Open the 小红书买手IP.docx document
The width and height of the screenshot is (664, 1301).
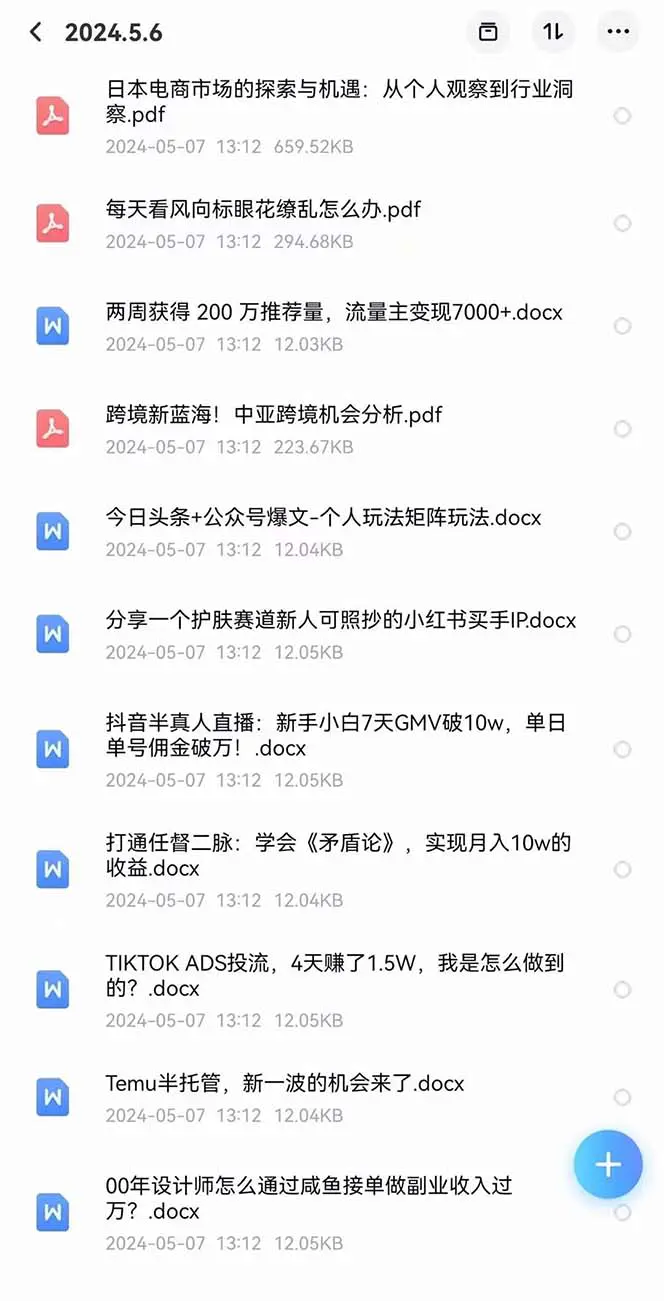(341, 621)
